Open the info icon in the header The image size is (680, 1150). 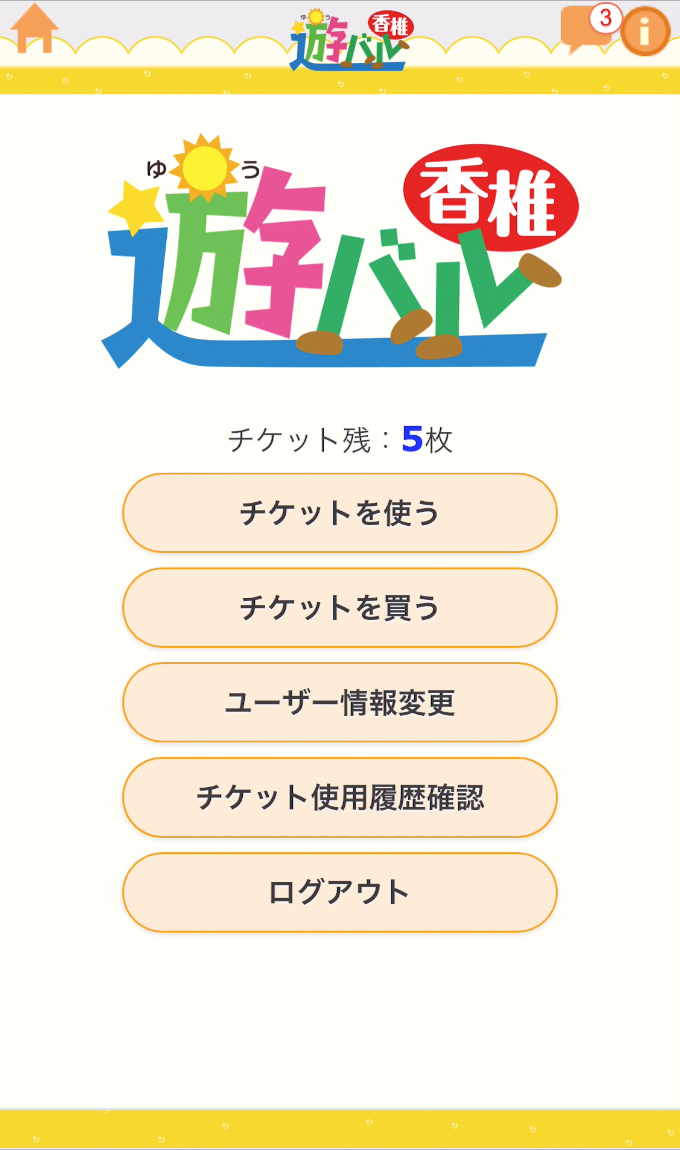pyautogui.click(x=645, y=32)
